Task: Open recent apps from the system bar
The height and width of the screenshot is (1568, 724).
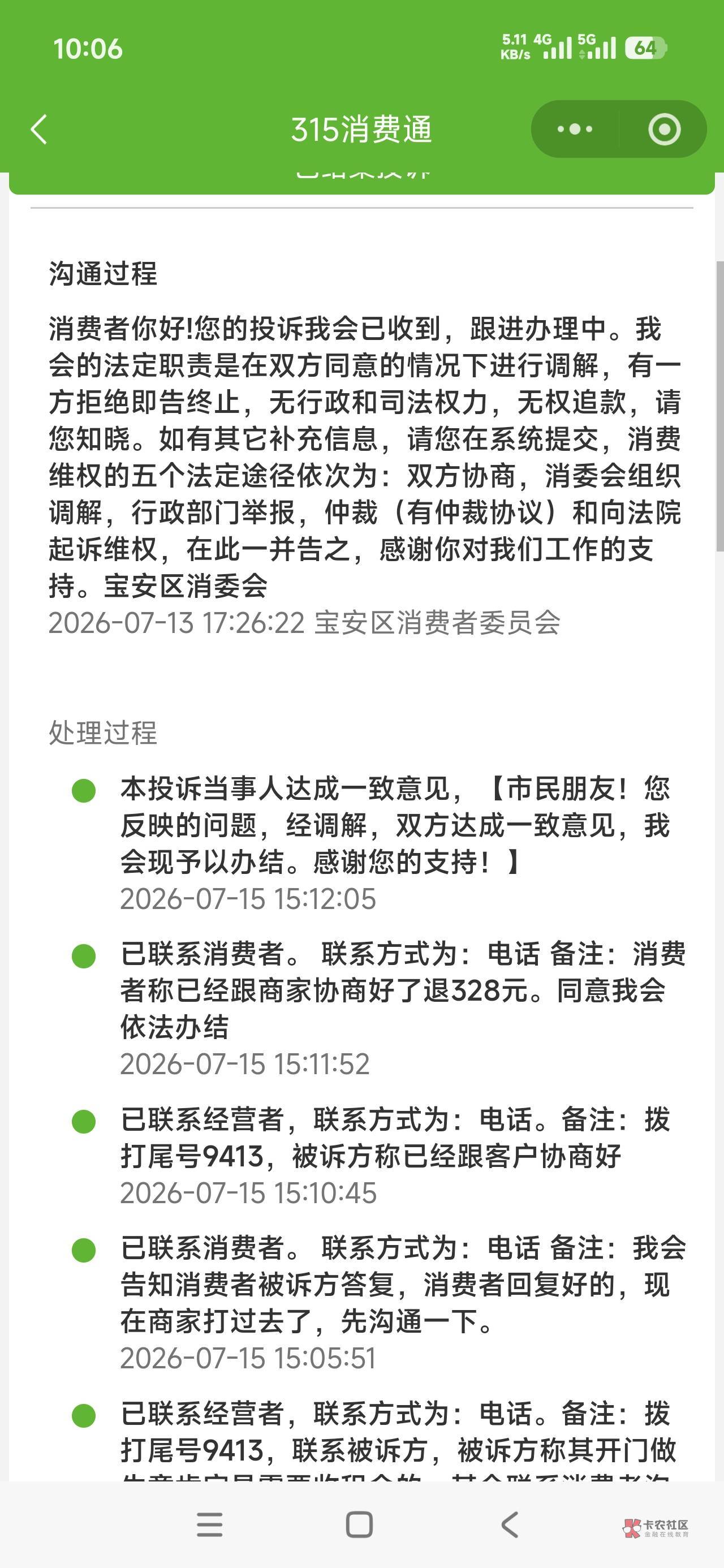Action: click(x=209, y=1526)
